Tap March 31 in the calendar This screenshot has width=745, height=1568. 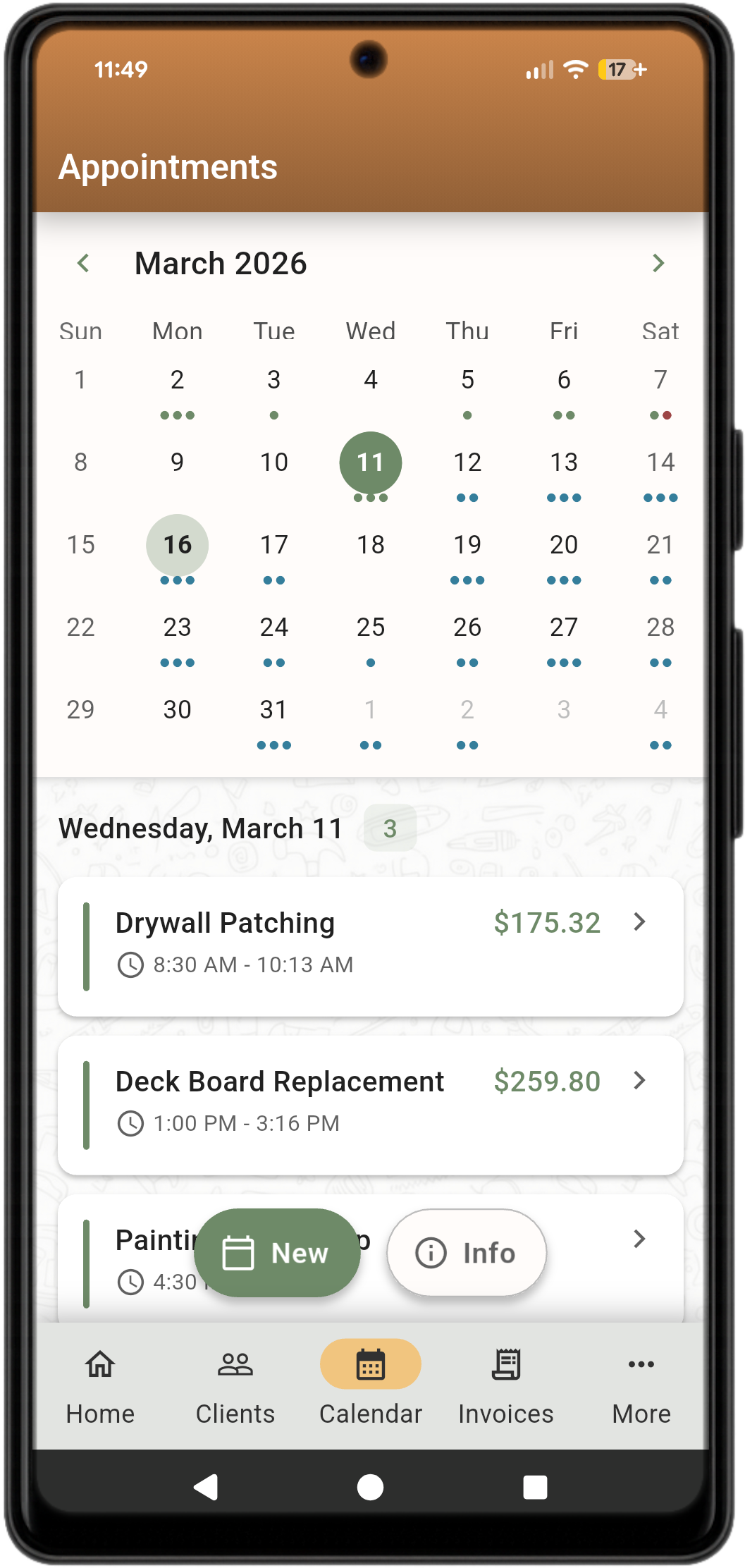pyautogui.click(x=273, y=710)
